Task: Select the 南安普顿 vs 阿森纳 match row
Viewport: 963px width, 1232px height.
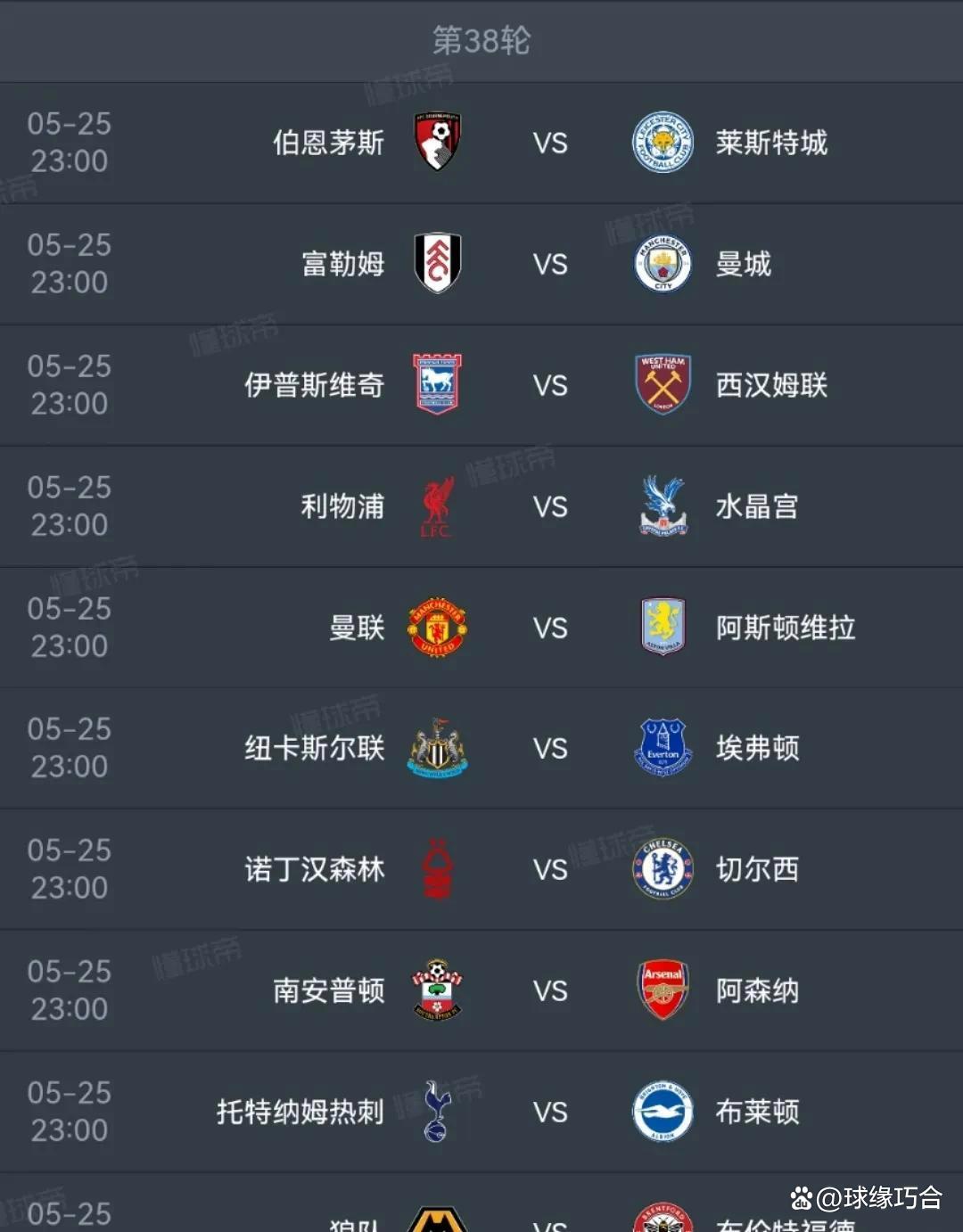Action: (549, 990)
